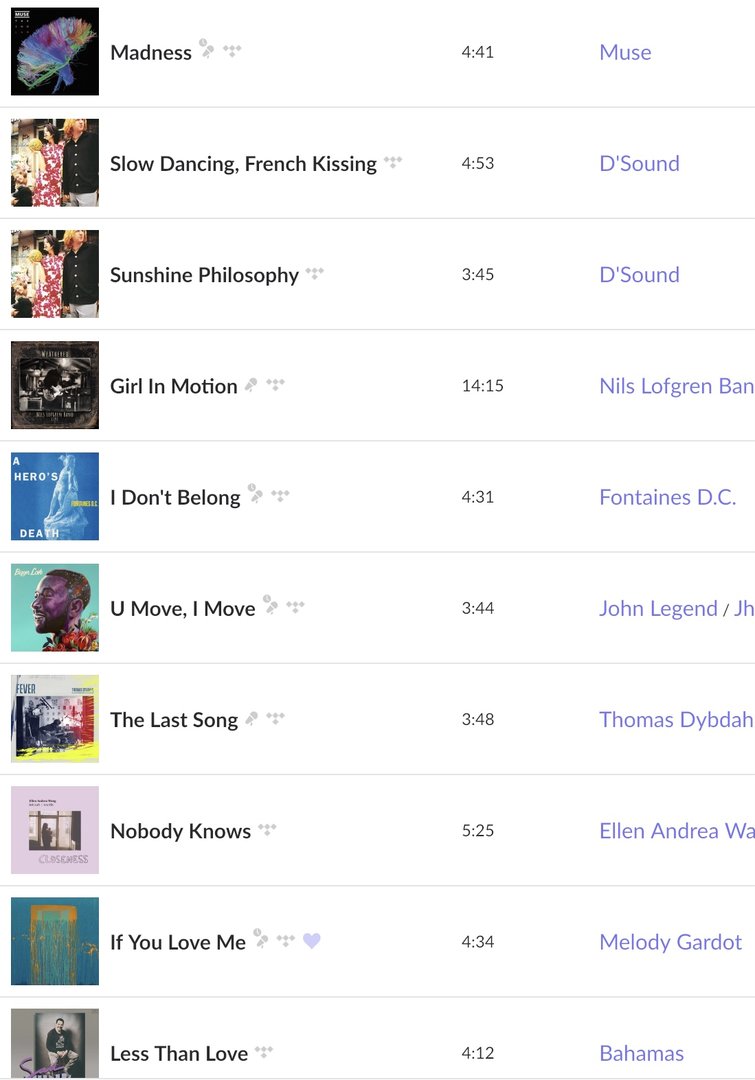The width and height of the screenshot is (755, 1080).
Task: Open the Bahamas artist link
Action: tap(641, 1053)
